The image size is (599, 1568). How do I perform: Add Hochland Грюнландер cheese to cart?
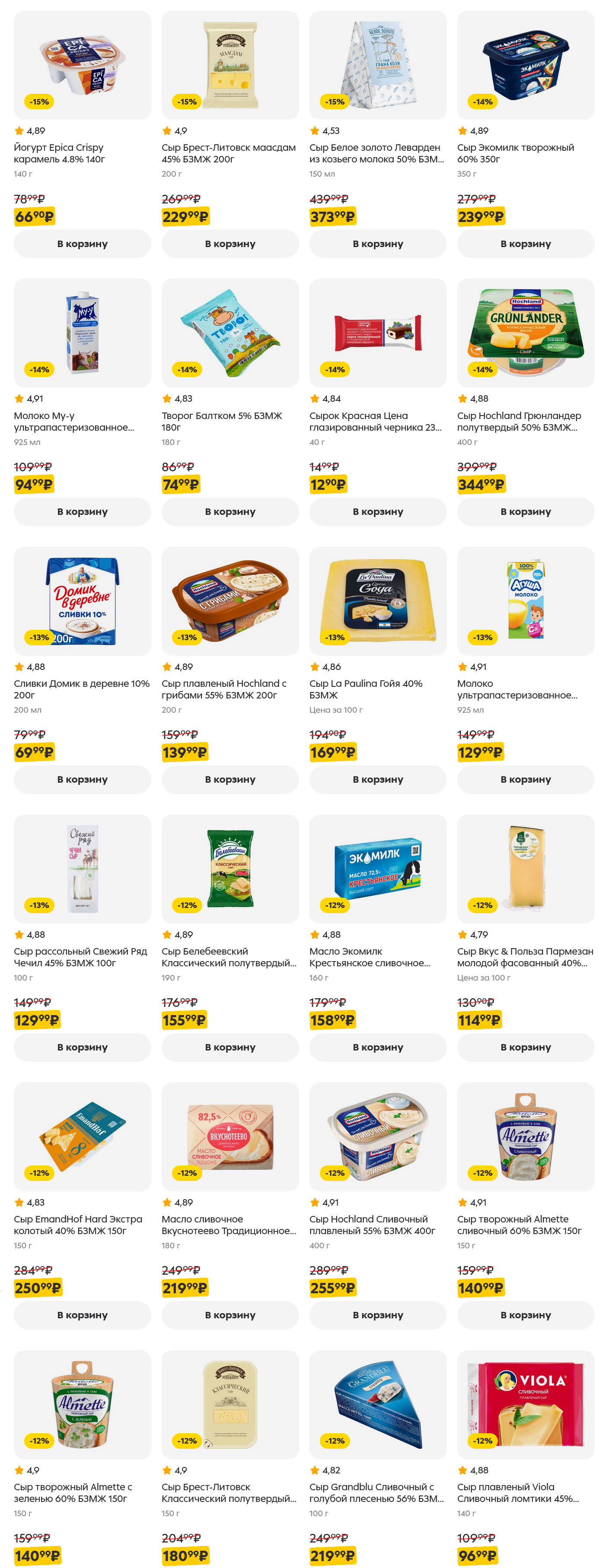point(526,511)
